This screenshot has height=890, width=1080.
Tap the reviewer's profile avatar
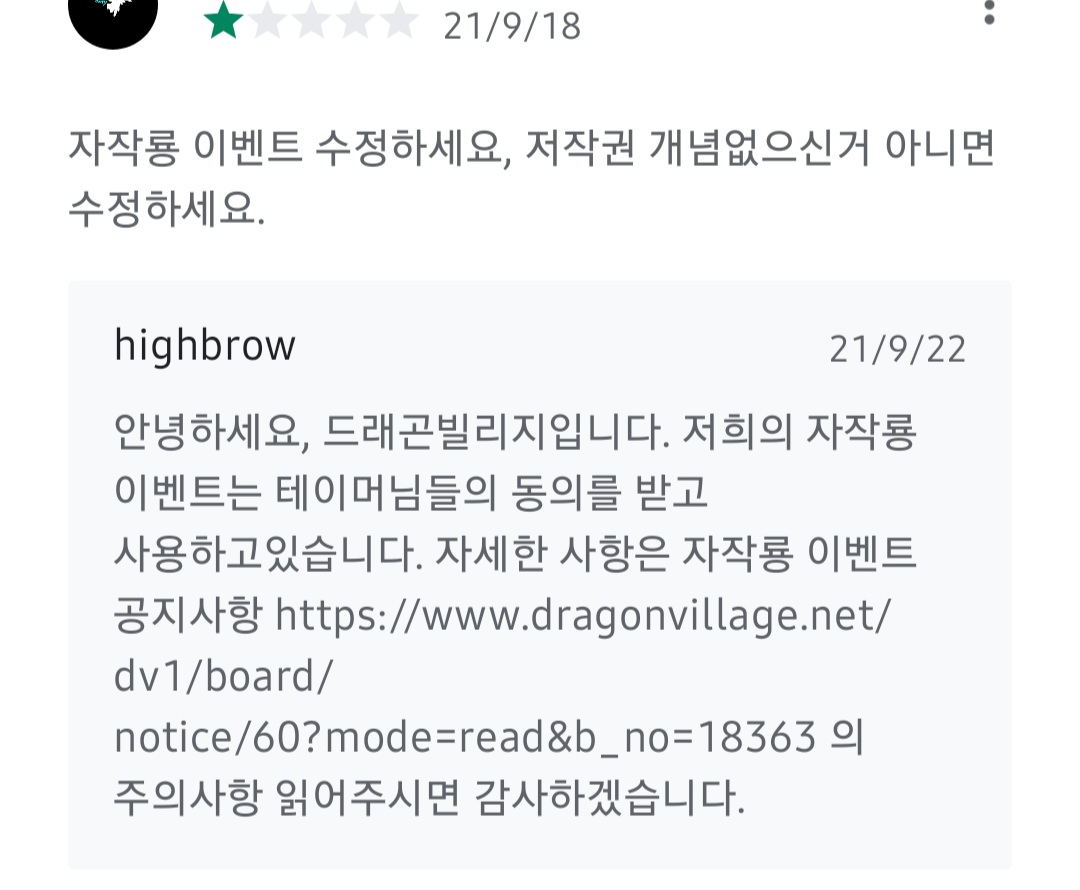click(112, 12)
